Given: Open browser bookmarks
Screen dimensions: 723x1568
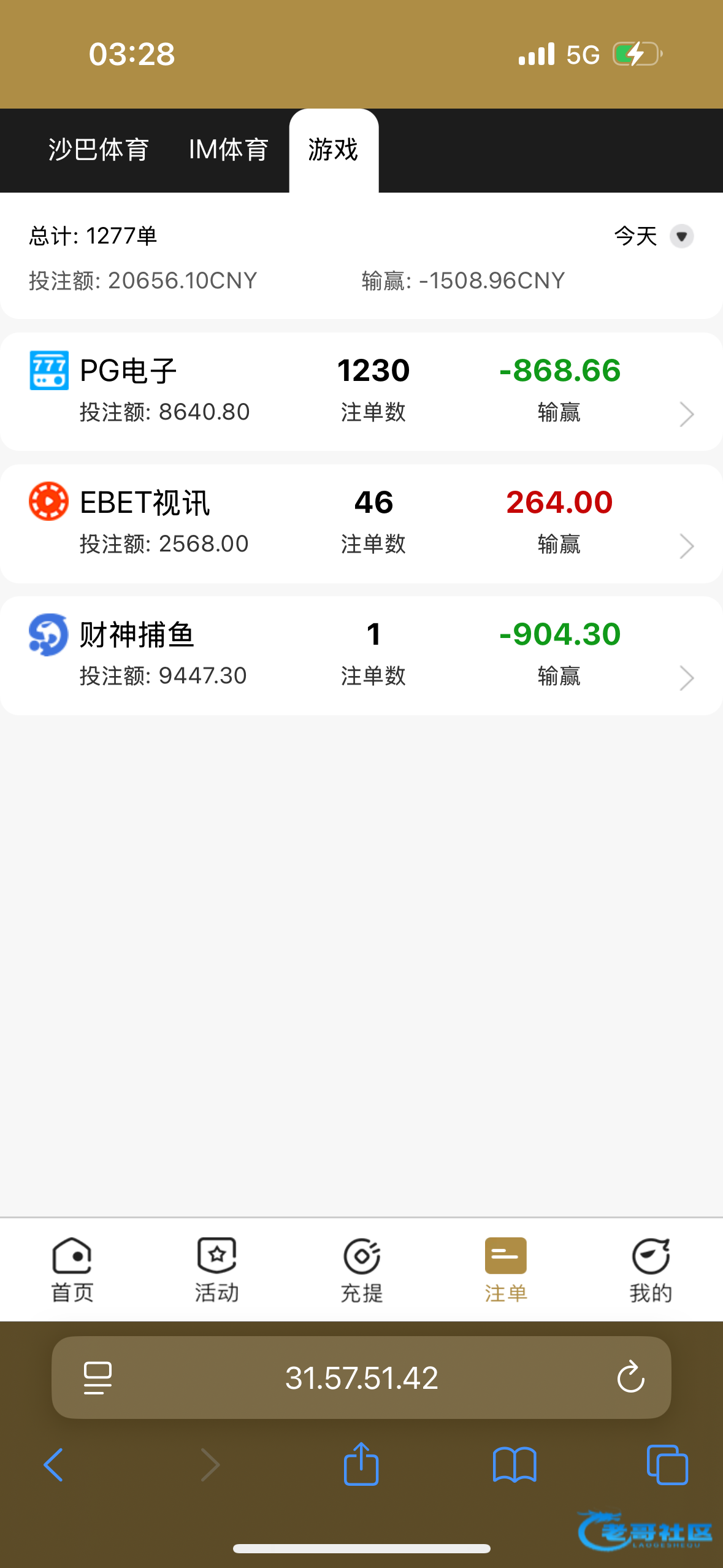Looking at the screenshot, I should [515, 1465].
